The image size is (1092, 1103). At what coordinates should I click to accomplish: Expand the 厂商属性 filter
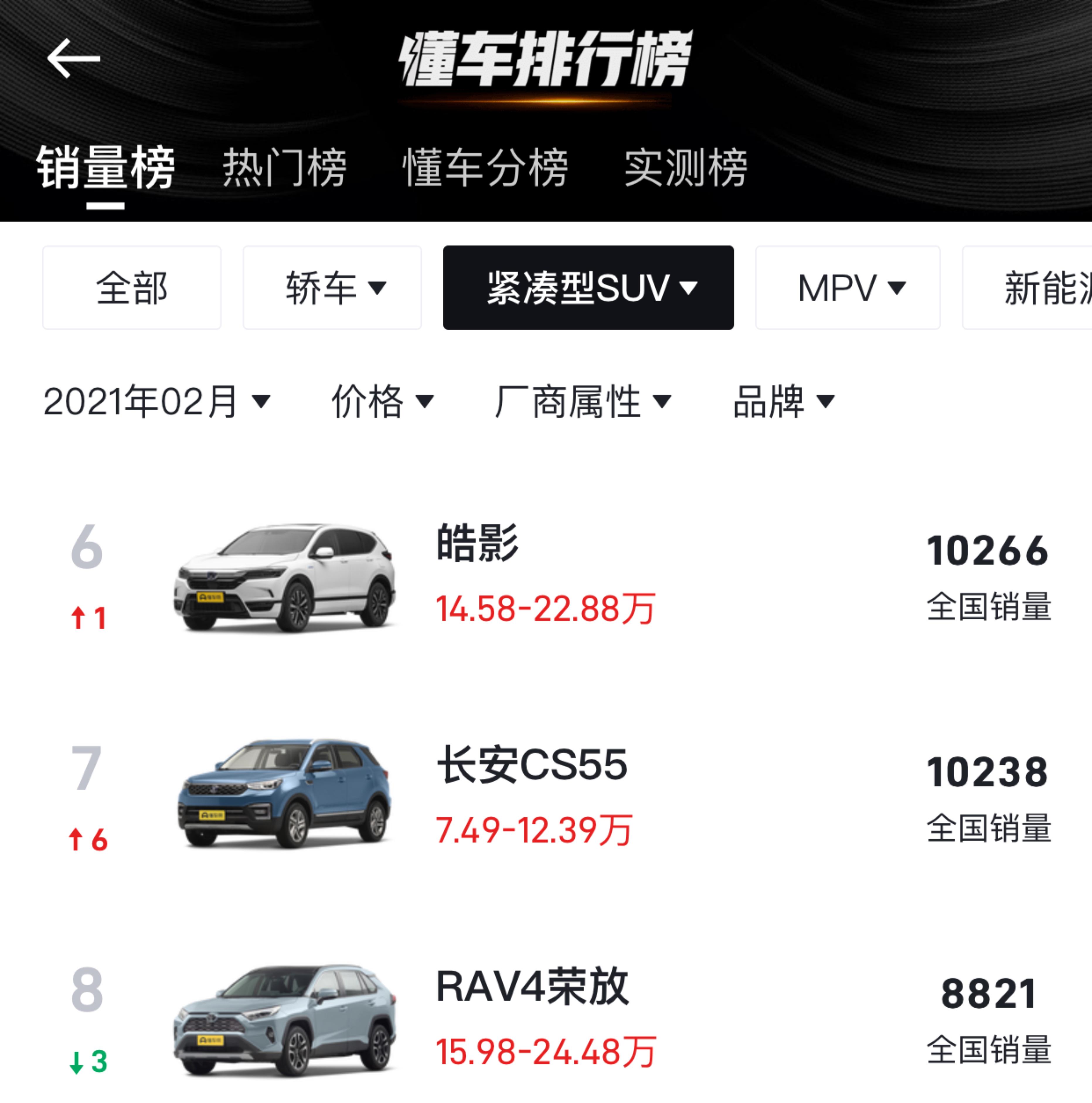pyautogui.click(x=582, y=401)
